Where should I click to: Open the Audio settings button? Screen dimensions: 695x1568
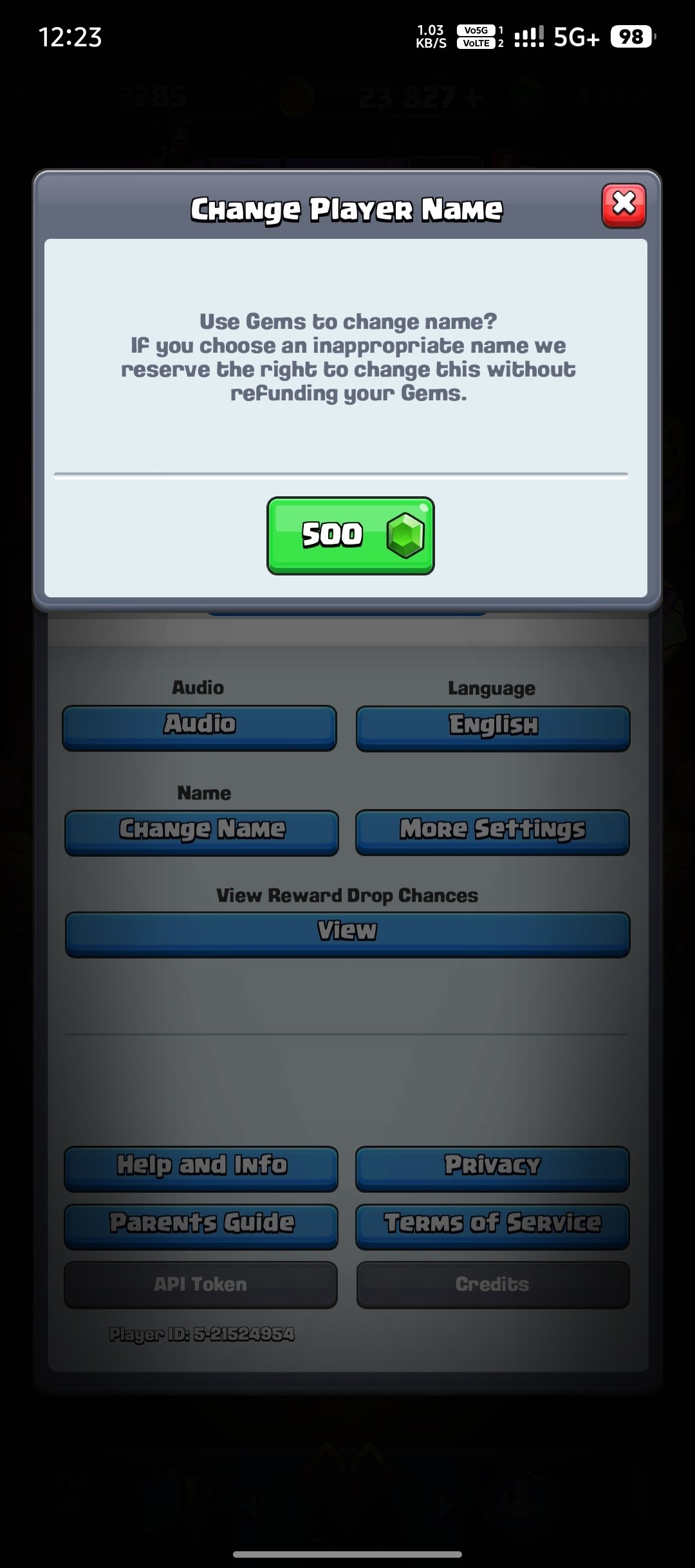[x=199, y=728]
